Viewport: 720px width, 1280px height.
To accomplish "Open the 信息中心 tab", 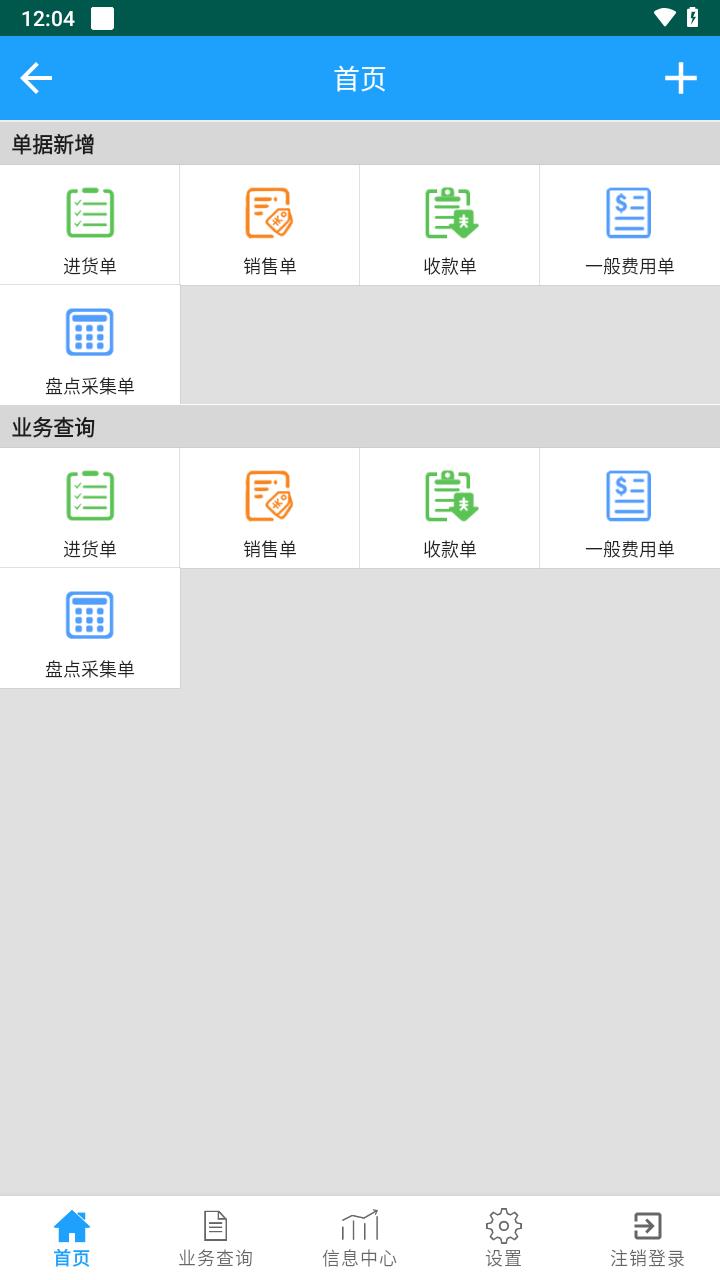I will pos(360,1238).
